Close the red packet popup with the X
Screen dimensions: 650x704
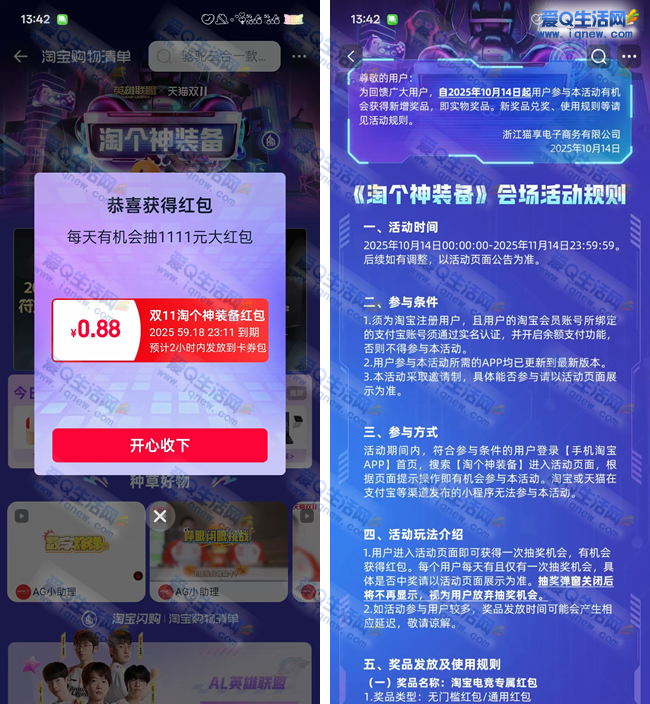[160, 516]
